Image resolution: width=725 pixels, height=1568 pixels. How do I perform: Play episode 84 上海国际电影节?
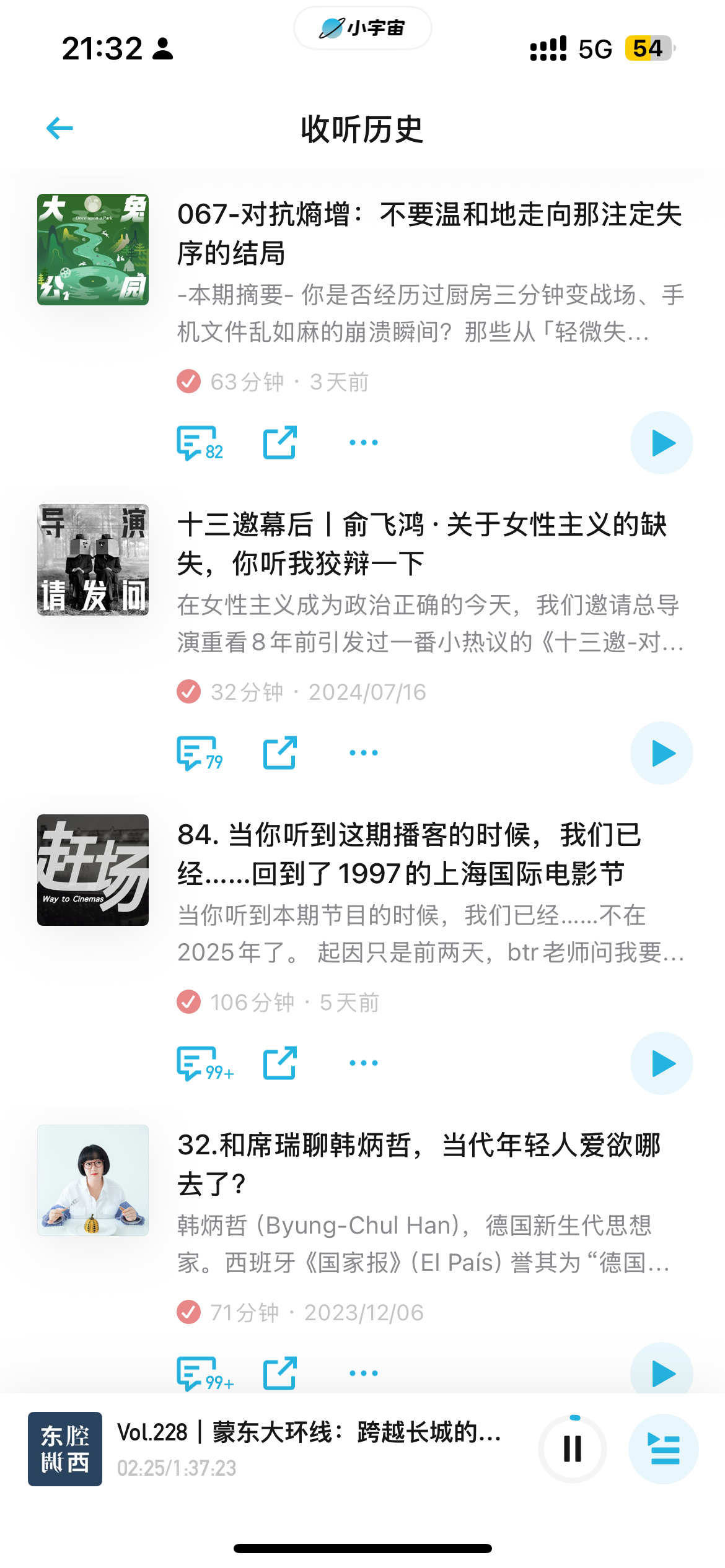point(661,1063)
